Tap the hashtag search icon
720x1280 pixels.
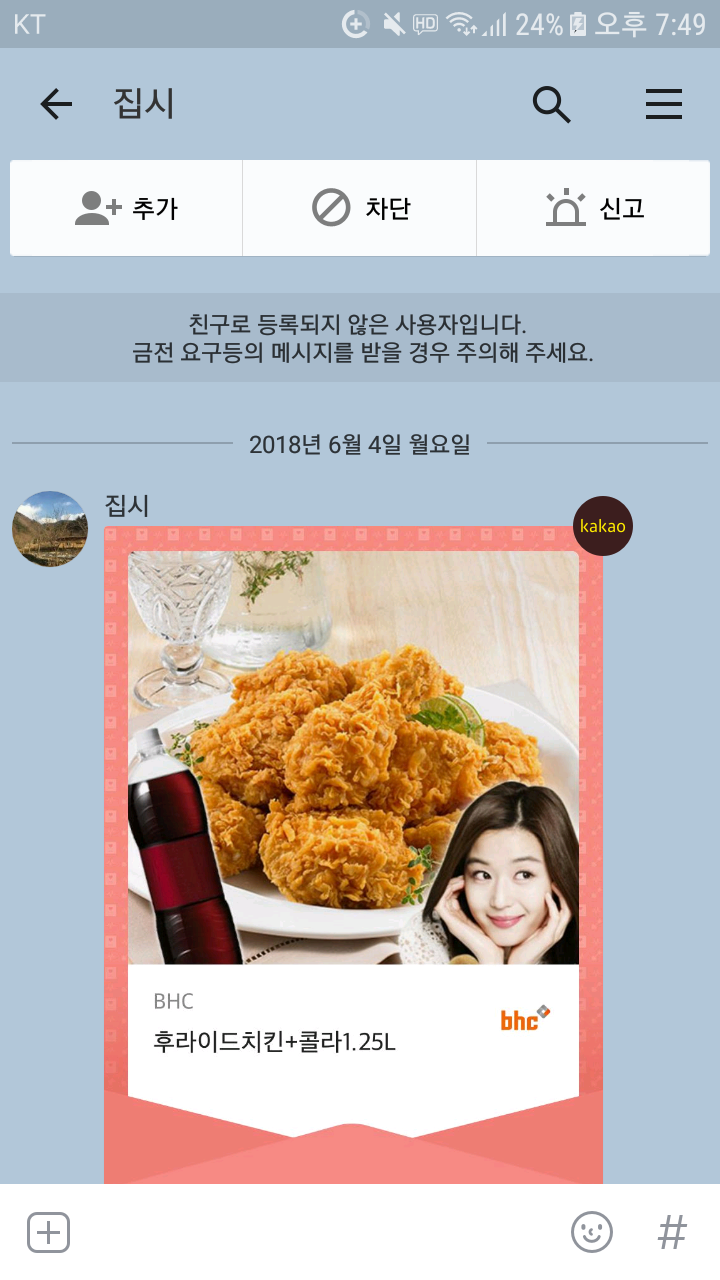(672, 1232)
